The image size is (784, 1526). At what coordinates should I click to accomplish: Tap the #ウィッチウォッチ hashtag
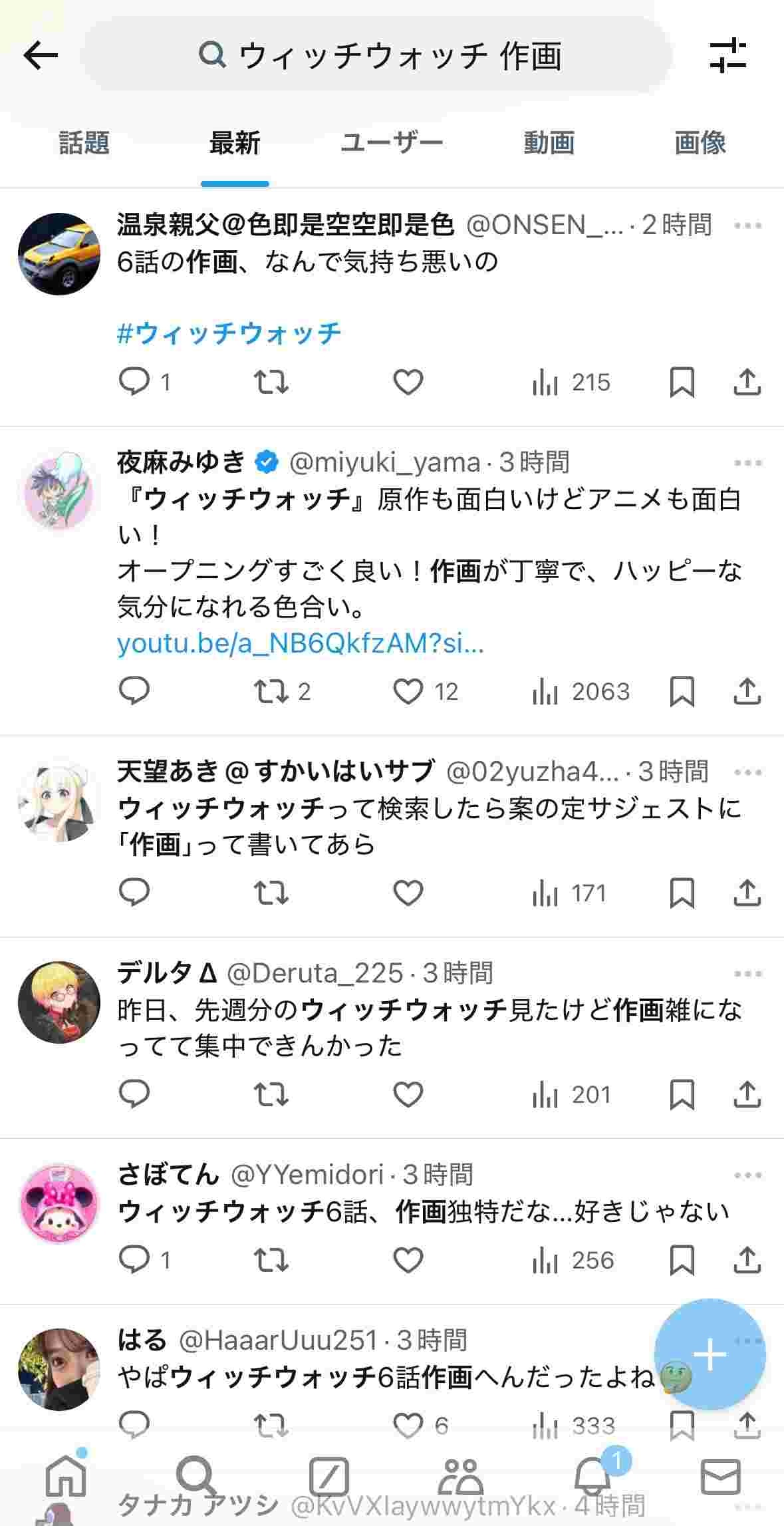pos(229,333)
